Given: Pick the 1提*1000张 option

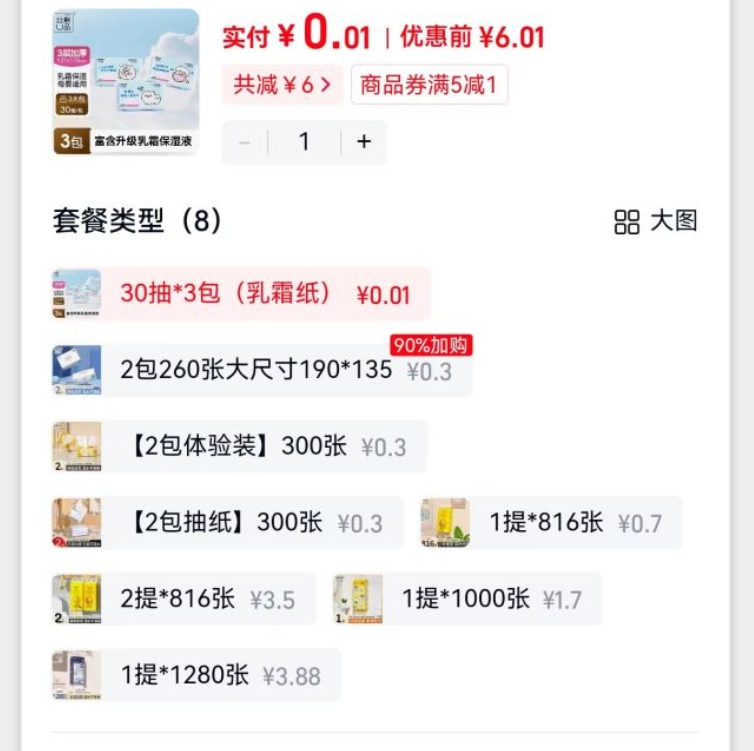Looking at the screenshot, I should [x=467, y=599].
